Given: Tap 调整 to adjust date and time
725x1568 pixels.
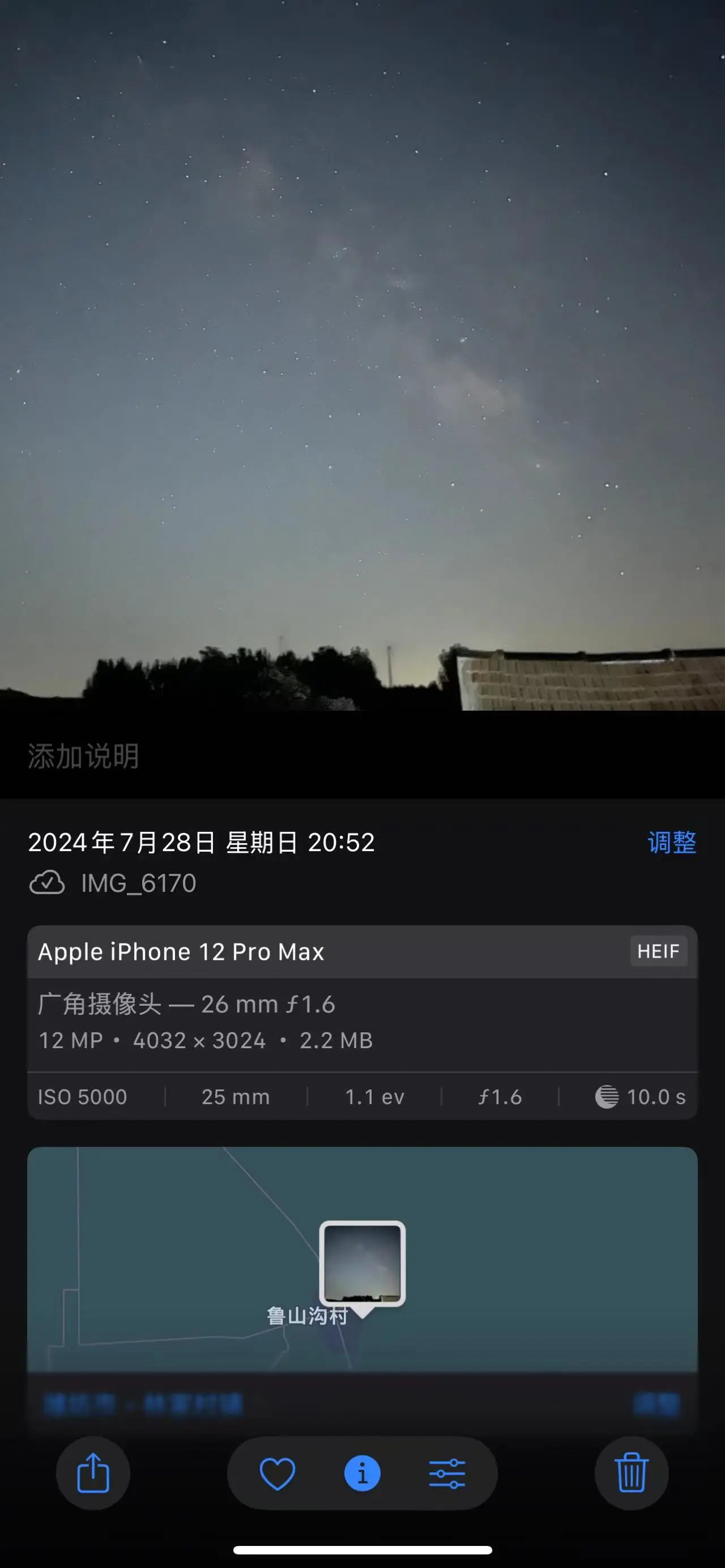Looking at the screenshot, I should (671, 843).
